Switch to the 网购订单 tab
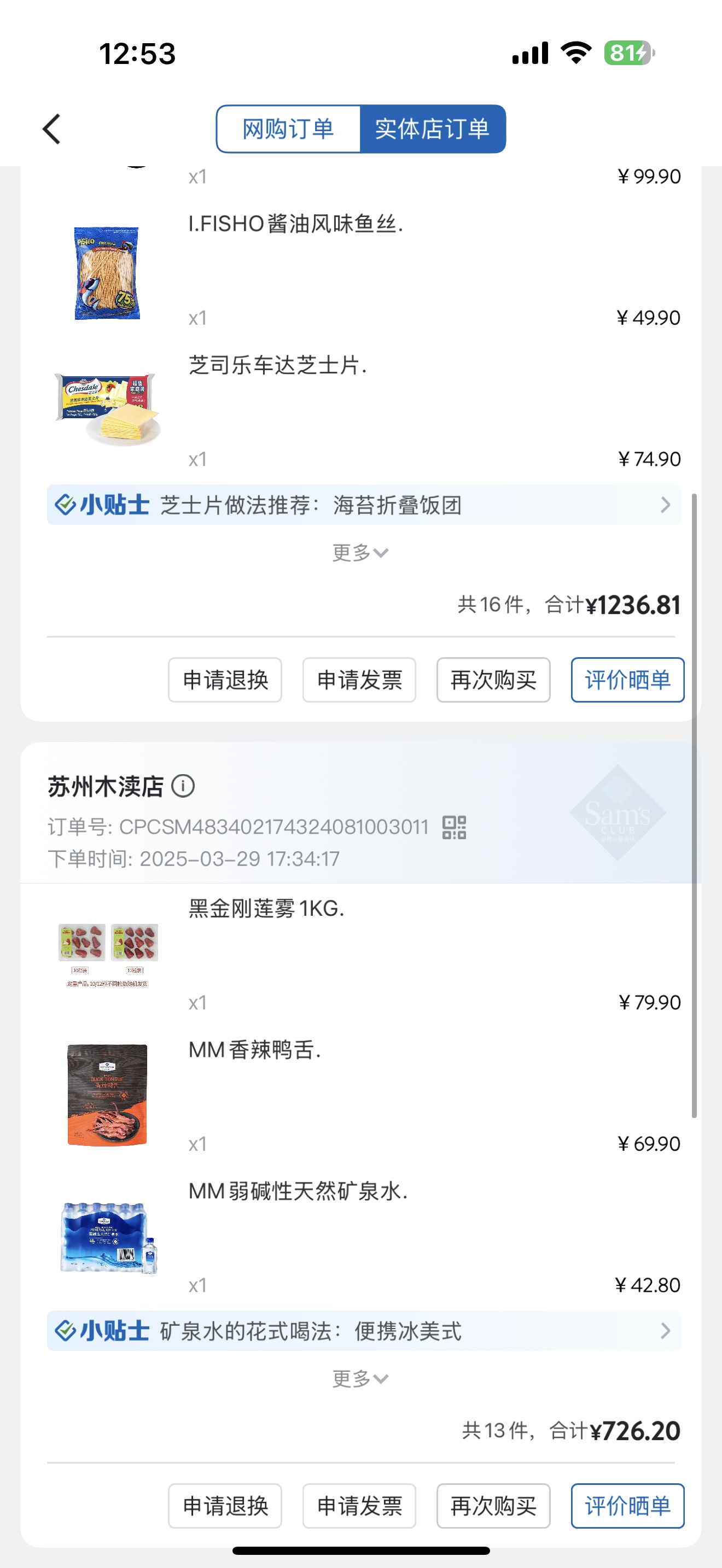Image resolution: width=722 pixels, height=1568 pixels. (289, 129)
